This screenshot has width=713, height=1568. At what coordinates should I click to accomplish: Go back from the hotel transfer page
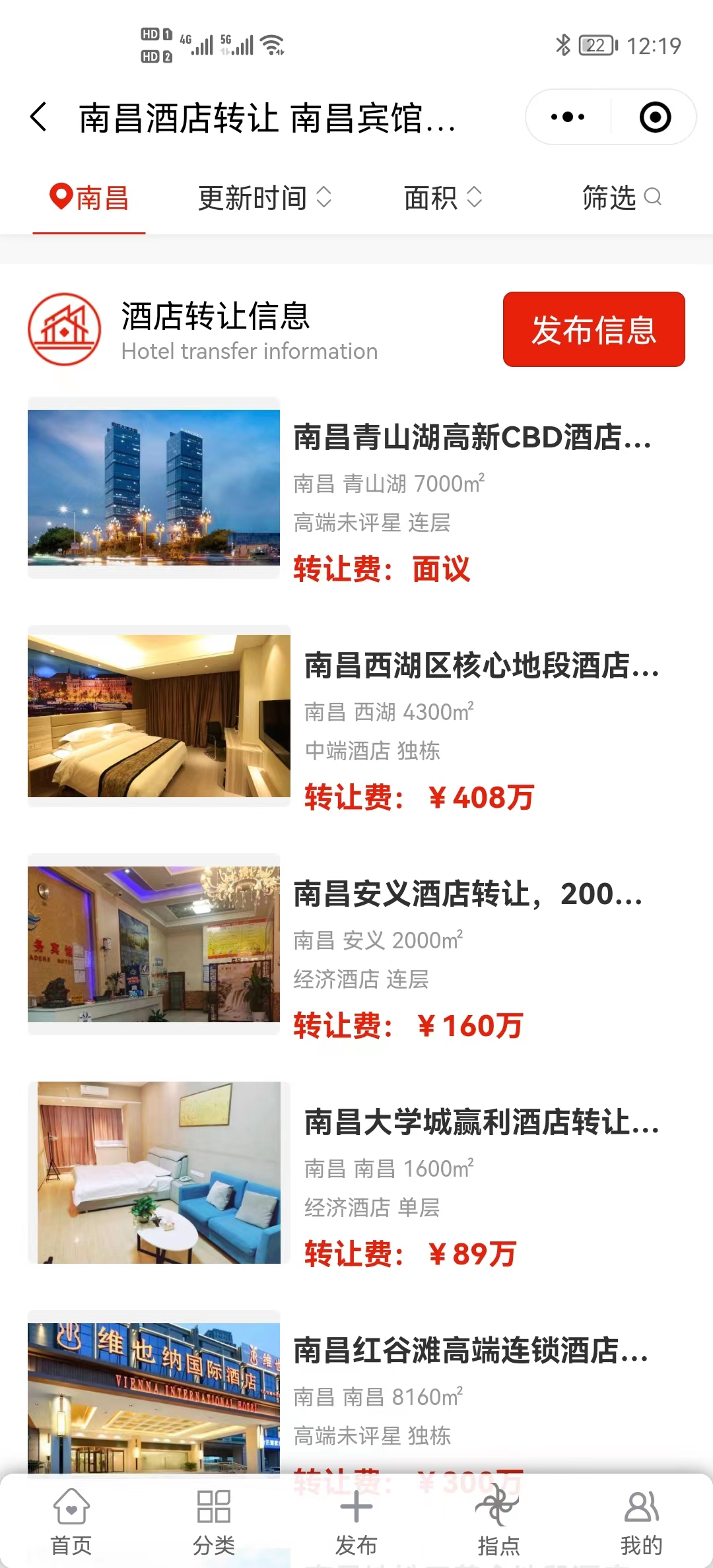39,117
